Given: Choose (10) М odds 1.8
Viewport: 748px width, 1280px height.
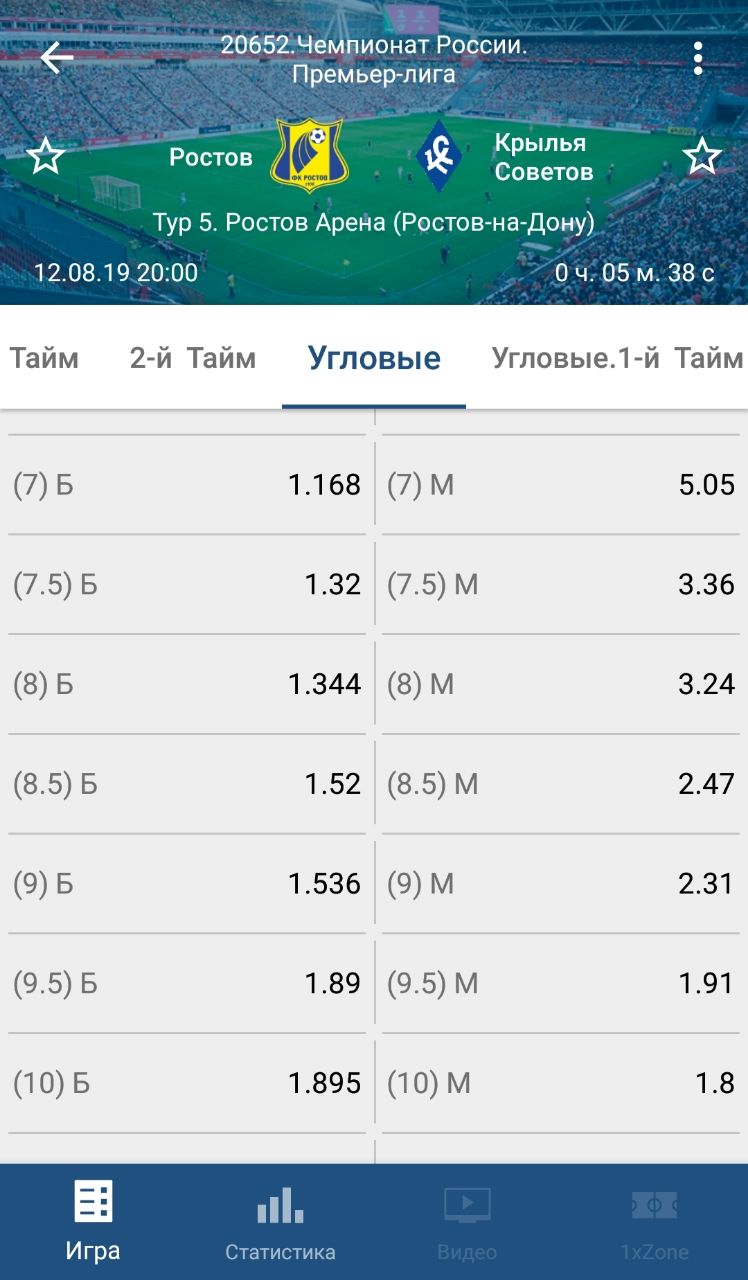Looking at the screenshot, I should (x=561, y=1083).
